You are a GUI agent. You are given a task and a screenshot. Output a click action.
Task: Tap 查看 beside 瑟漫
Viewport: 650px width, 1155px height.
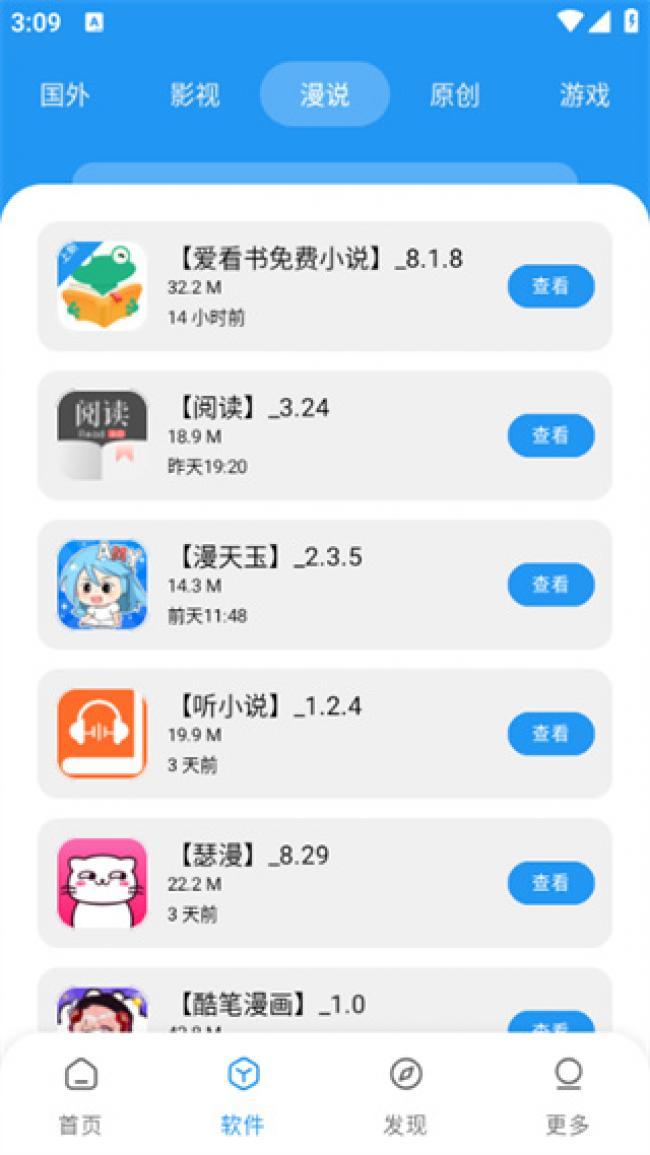pyautogui.click(x=551, y=883)
